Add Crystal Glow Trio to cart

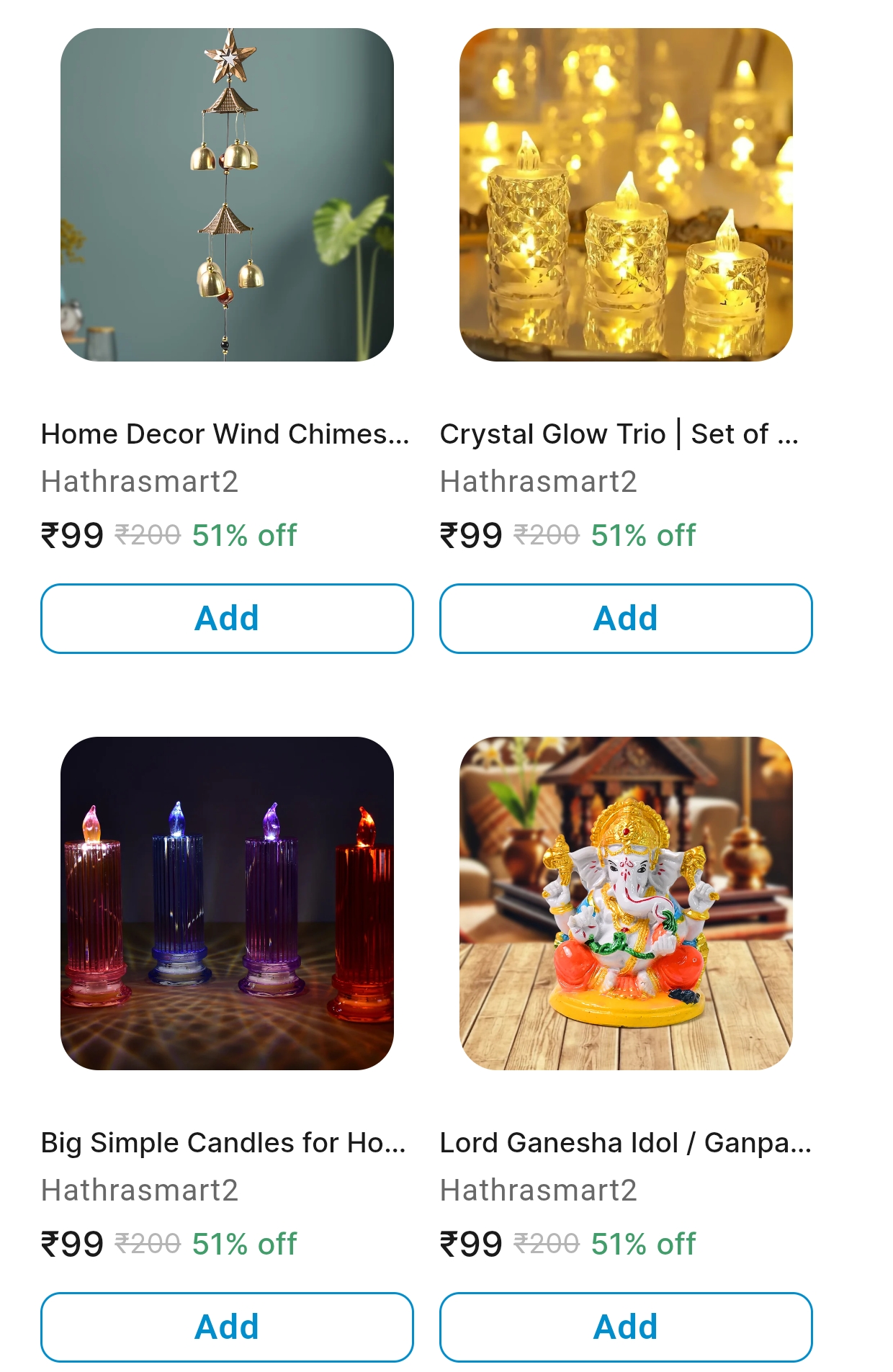pos(626,619)
